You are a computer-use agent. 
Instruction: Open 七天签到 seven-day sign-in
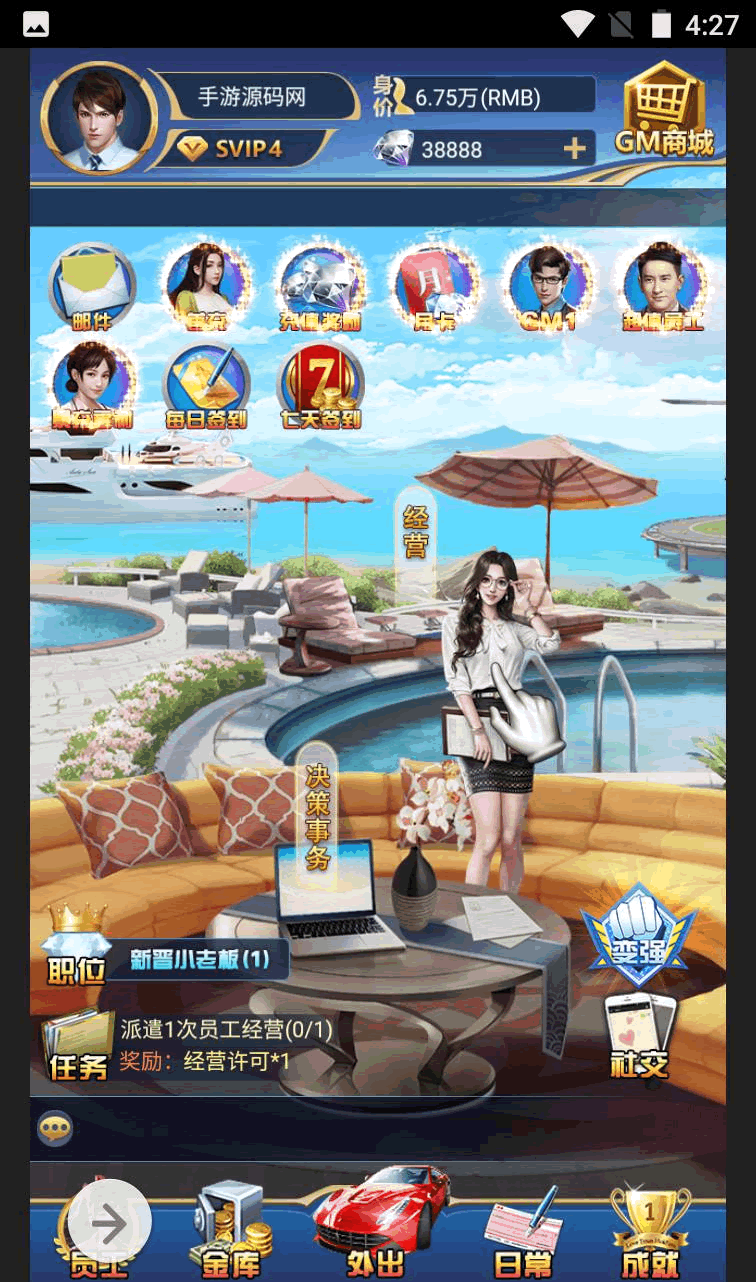click(320, 386)
